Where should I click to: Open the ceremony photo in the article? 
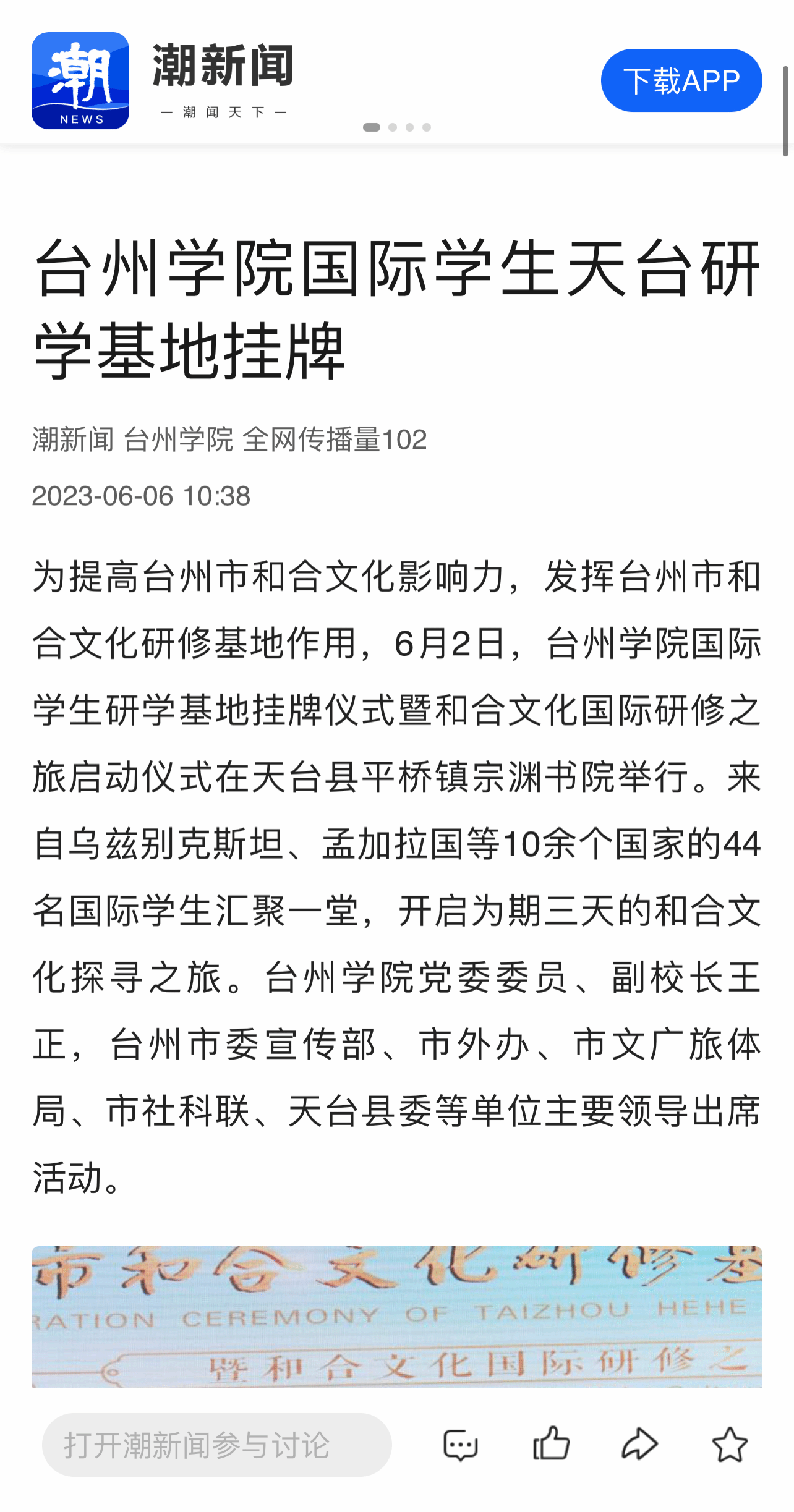point(397,1317)
